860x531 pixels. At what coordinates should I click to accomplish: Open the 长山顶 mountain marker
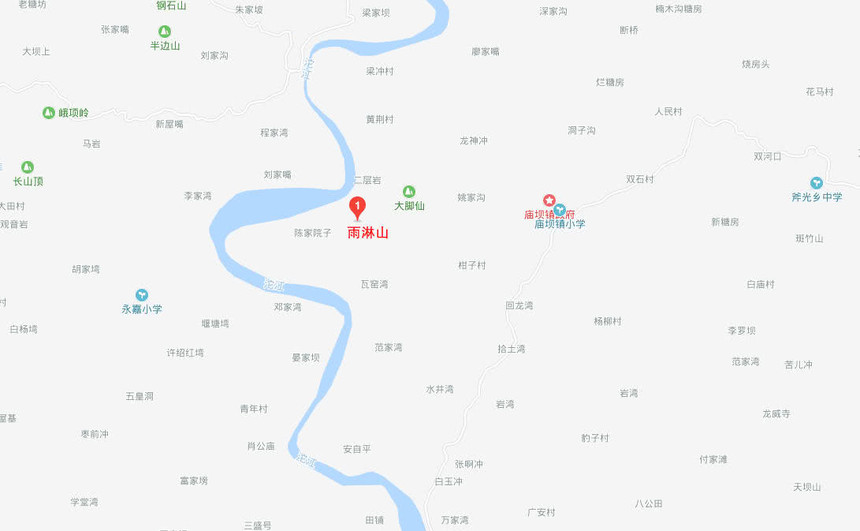click(27, 167)
